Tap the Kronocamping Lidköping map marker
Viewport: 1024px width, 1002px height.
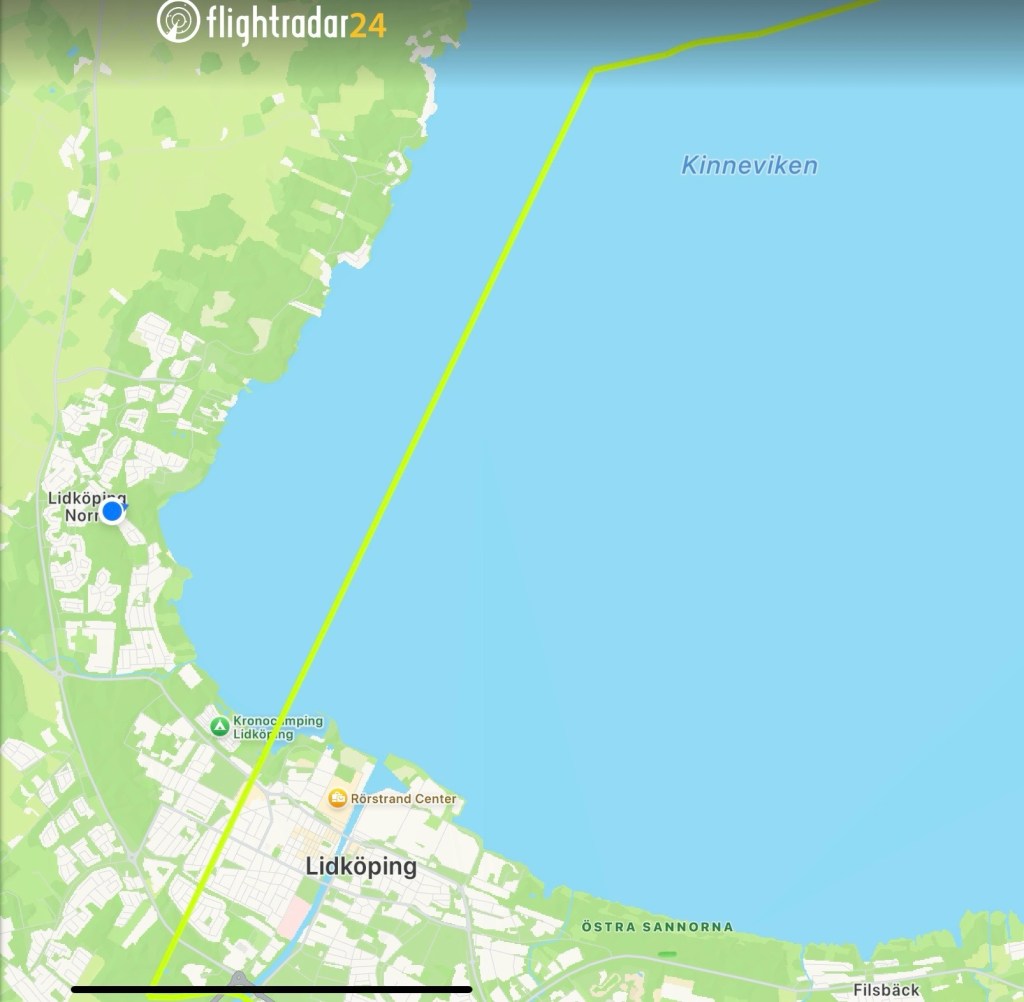(220, 726)
